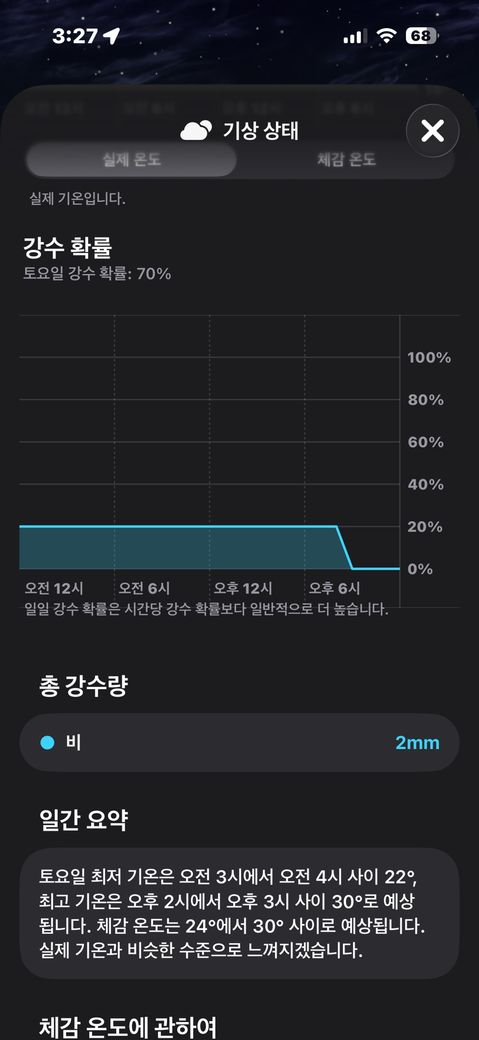The width and height of the screenshot is (479, 1040).
Task: Select the 실제 온도 segment
Action: pos(131,160)
